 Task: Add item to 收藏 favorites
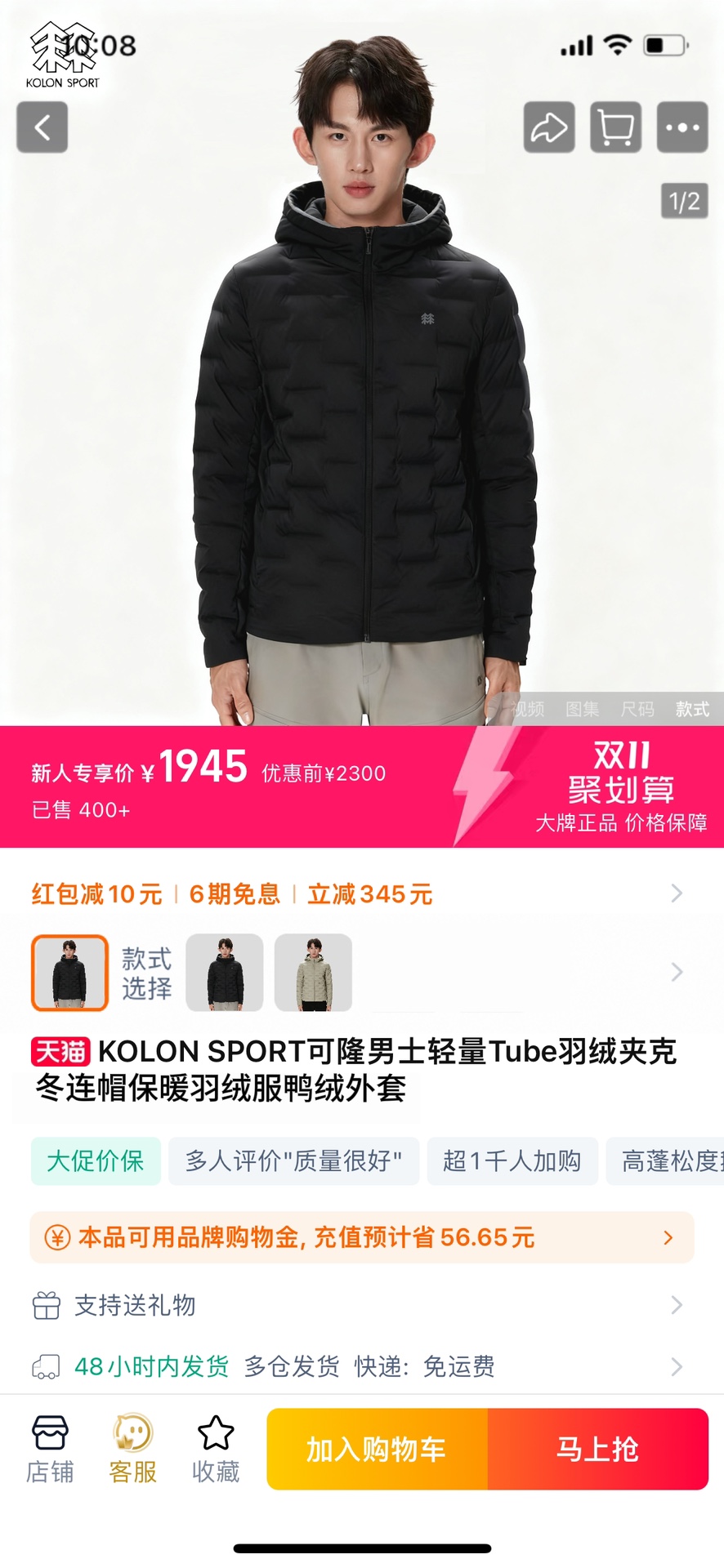click(216, 1450)
